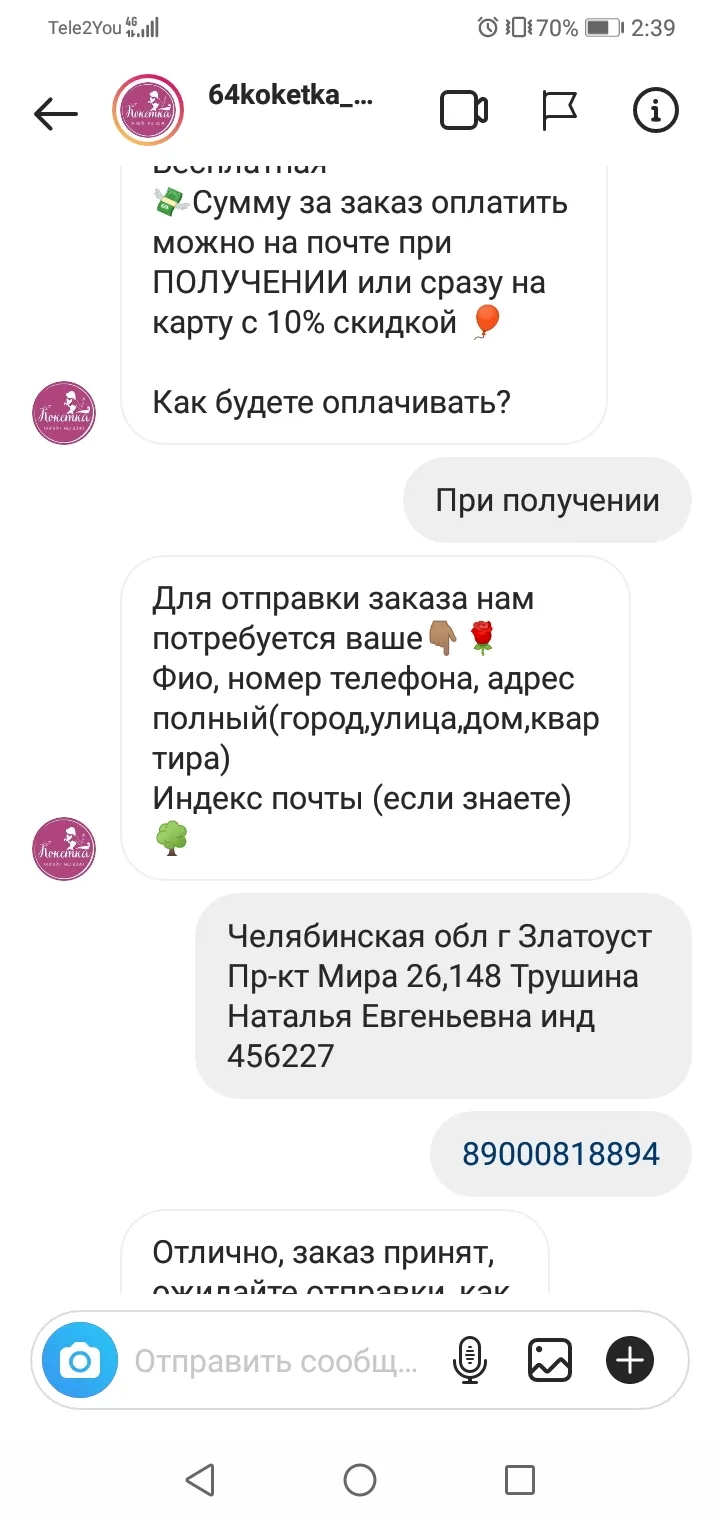Start a video call
This screenshot has height=1520, width=720.
point(464,111)
